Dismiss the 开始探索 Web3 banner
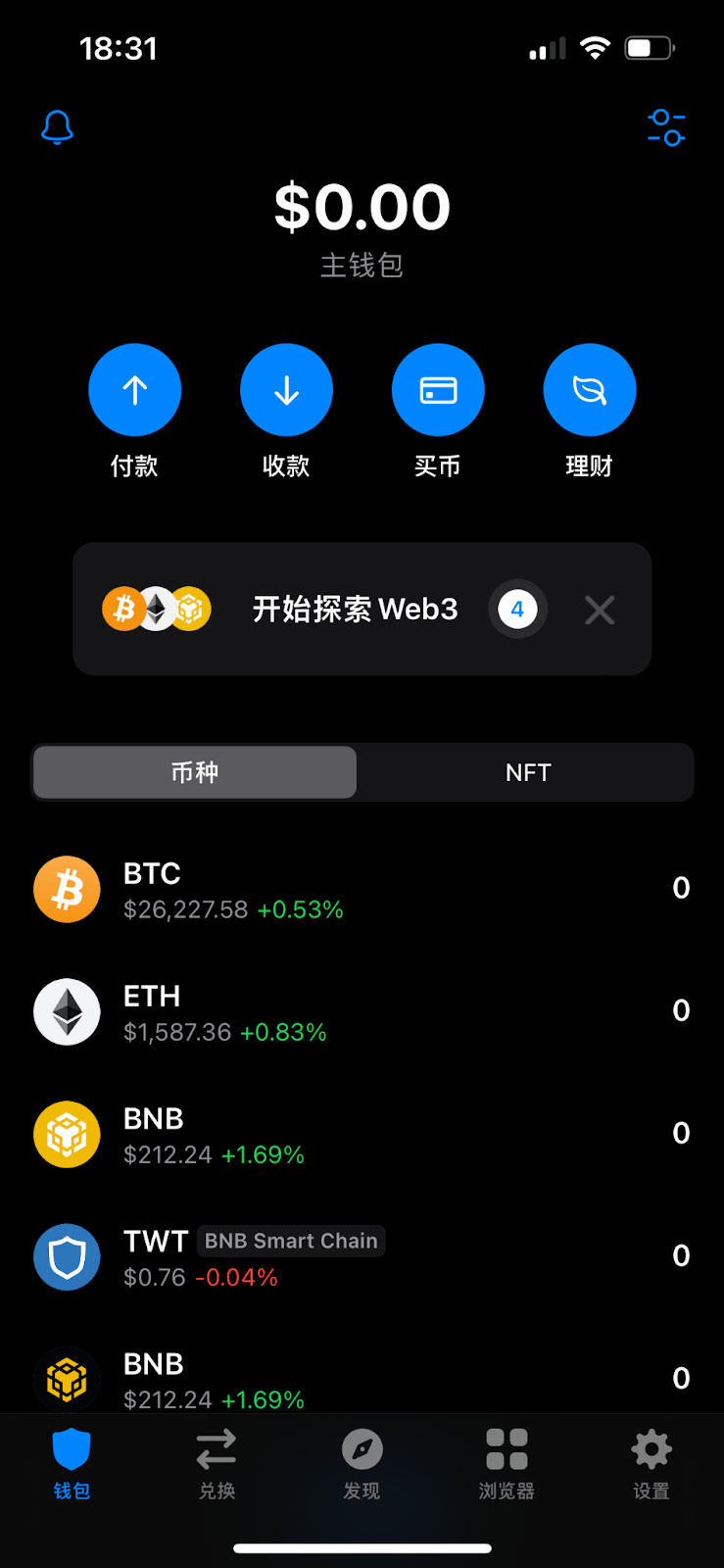The width and height of the screenshot is (724, 1568). 599,610
